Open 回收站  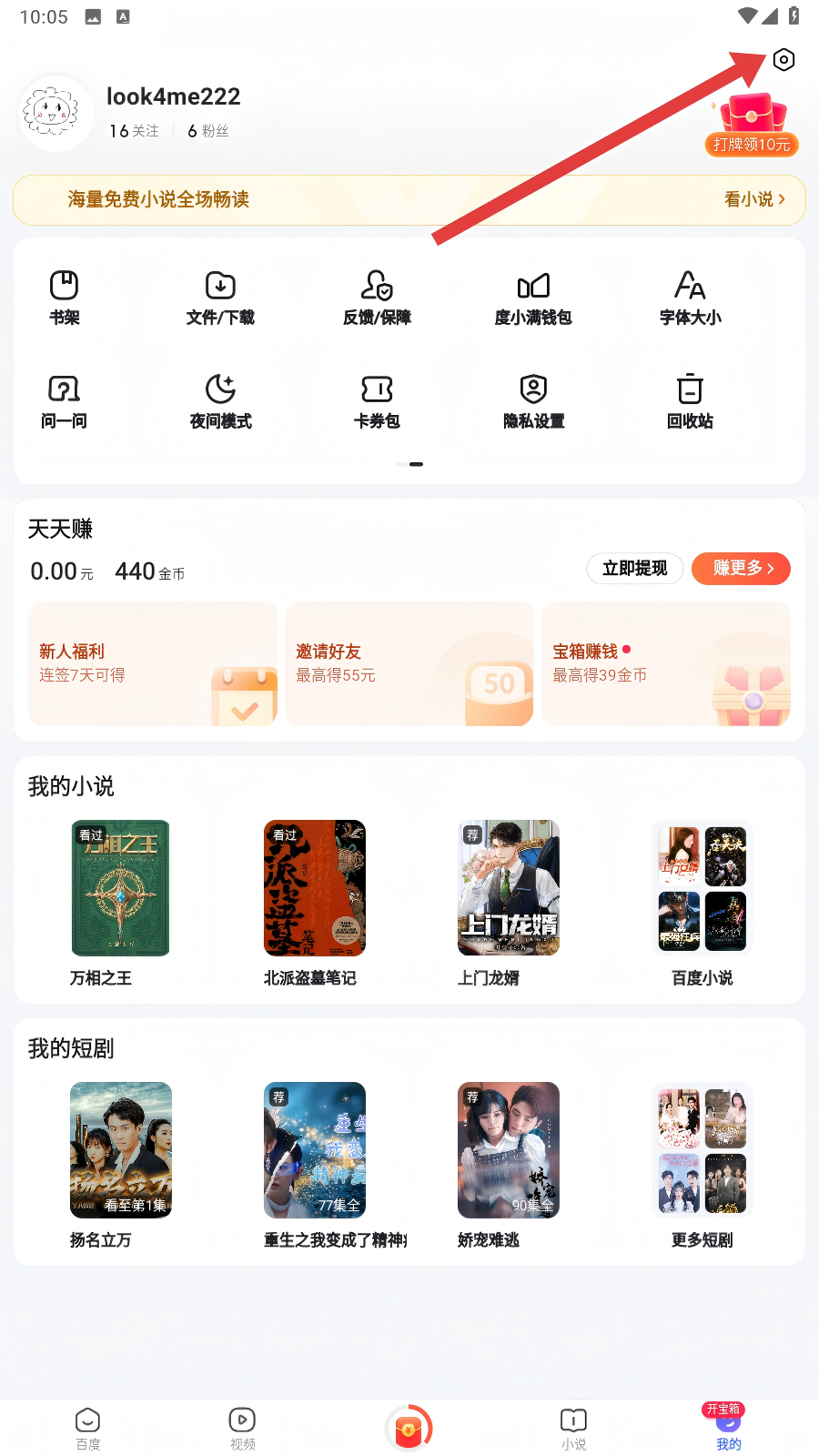(x=690, y=401)
